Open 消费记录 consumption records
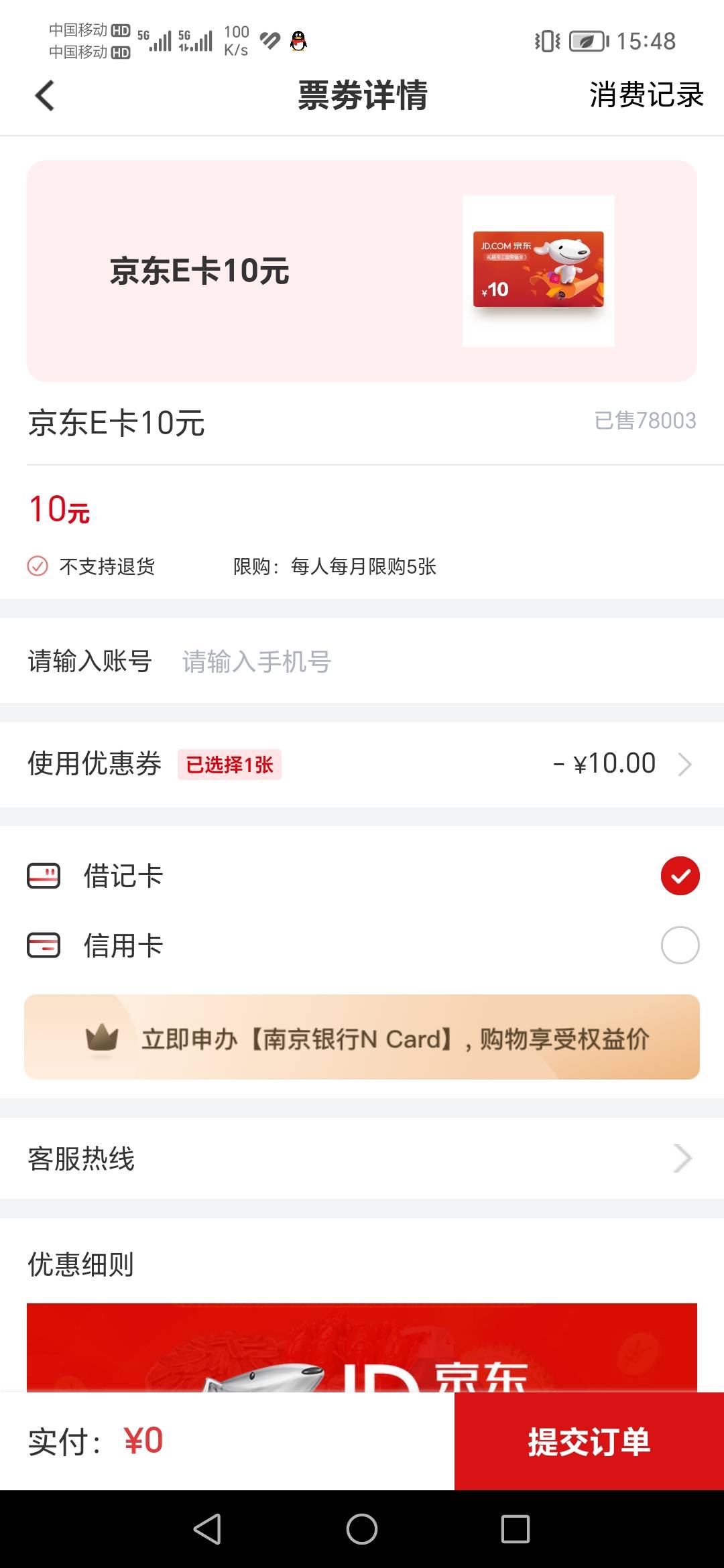The height and width of the screenshot is (1568, 724). (646, 95)
